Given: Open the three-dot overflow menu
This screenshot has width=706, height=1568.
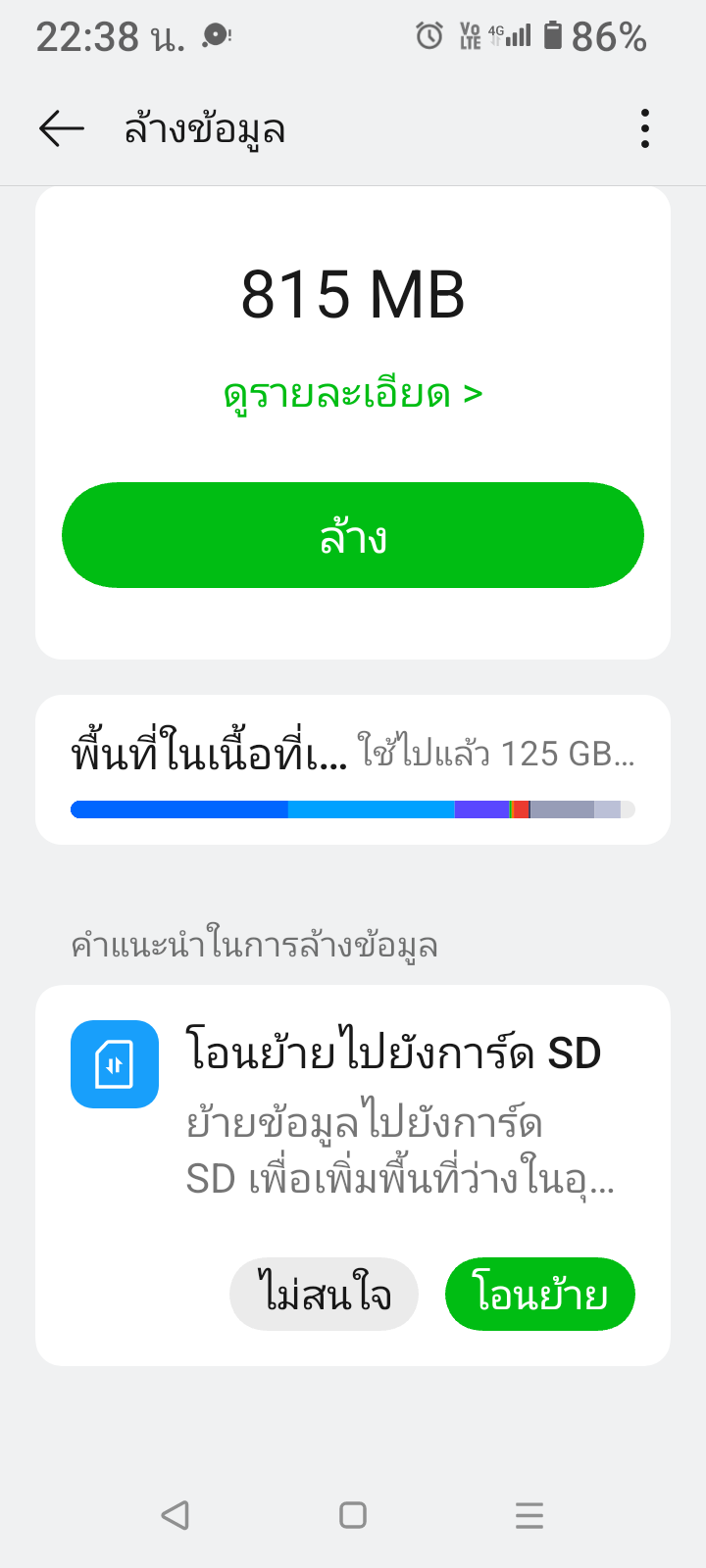Looking at the screenshot, I should pyautogui.click(x=644, y=128).
